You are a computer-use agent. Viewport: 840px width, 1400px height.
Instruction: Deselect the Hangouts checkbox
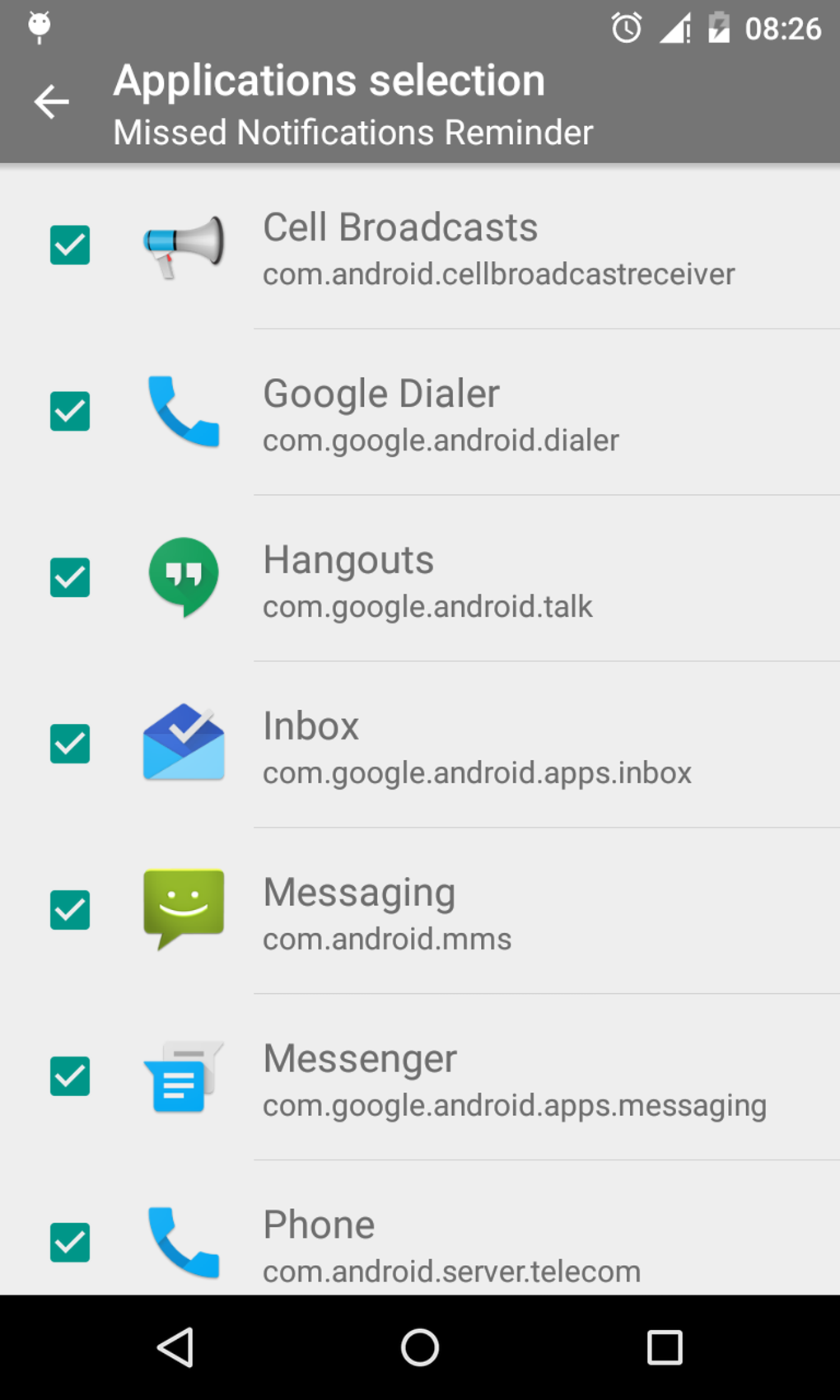[x=70, y=578]
